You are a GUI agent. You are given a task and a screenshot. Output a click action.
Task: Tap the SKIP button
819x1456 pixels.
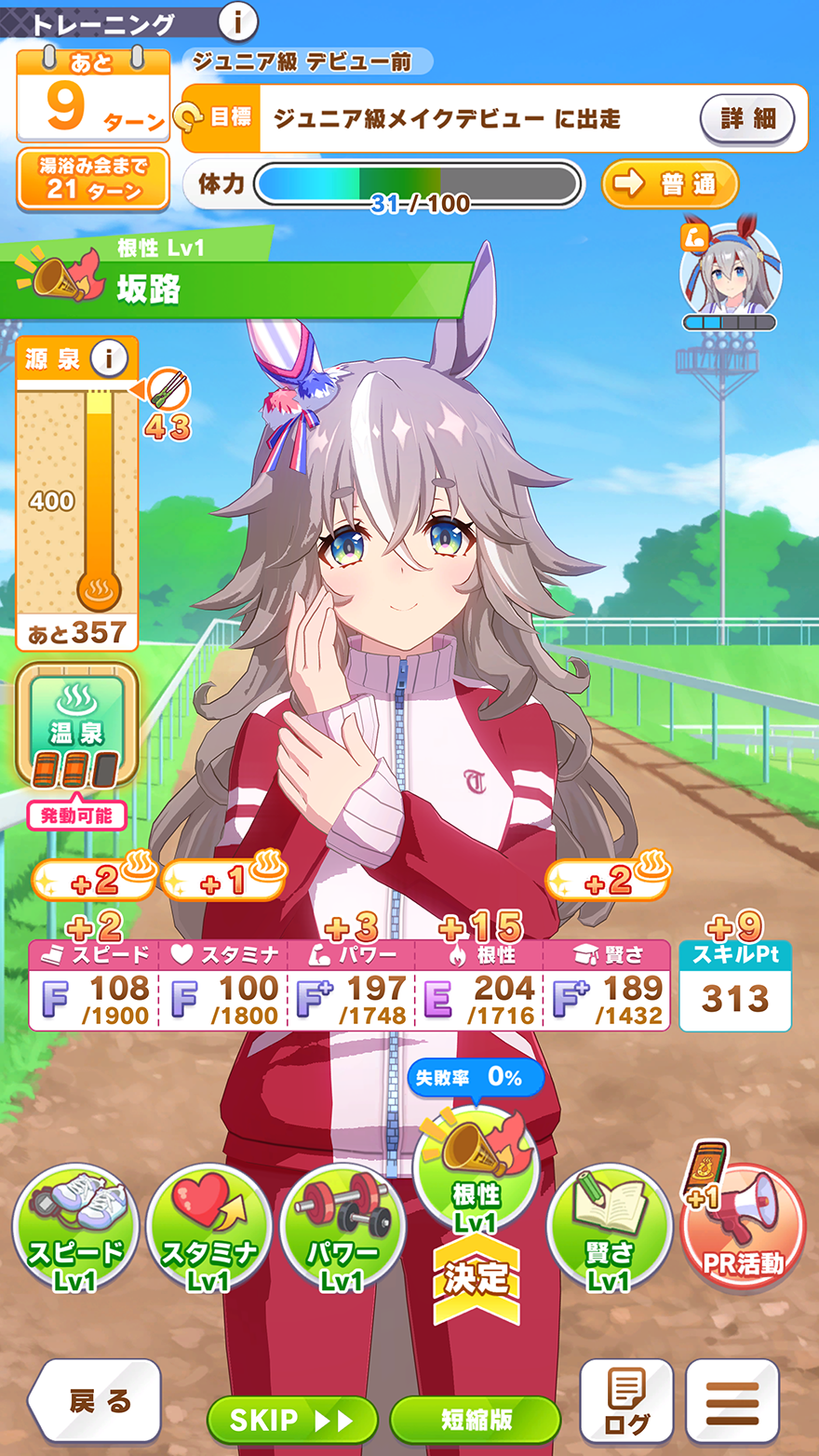(x=291, y=1420)
